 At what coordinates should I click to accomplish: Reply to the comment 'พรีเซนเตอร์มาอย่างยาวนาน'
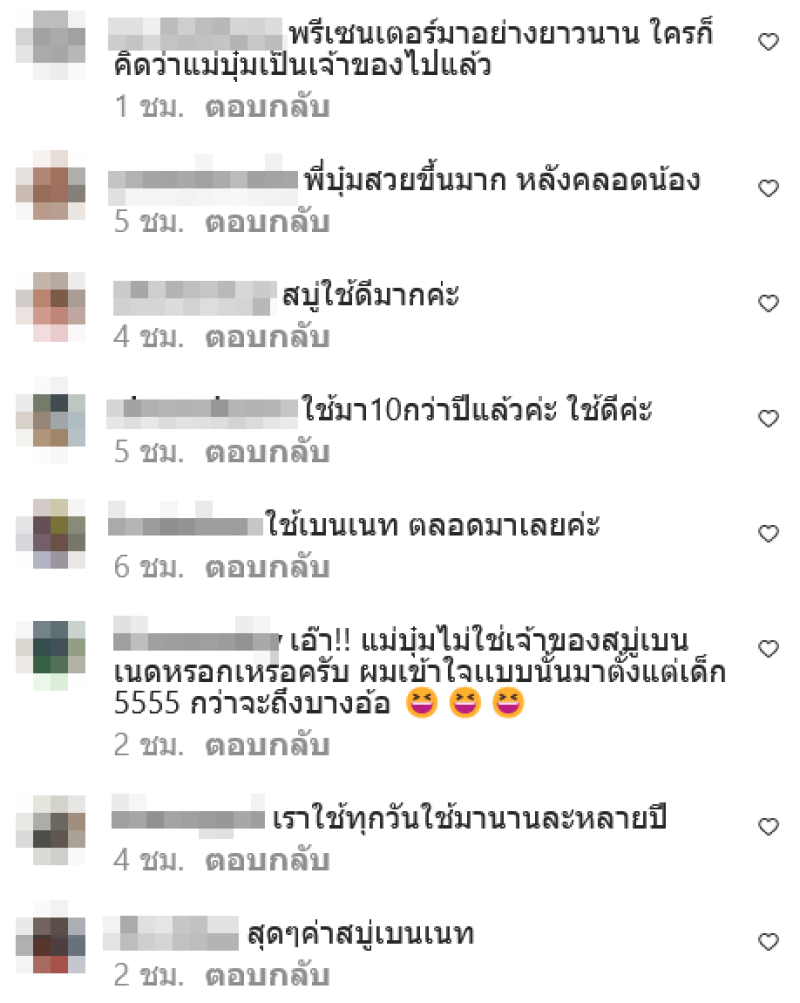point(267,108)
